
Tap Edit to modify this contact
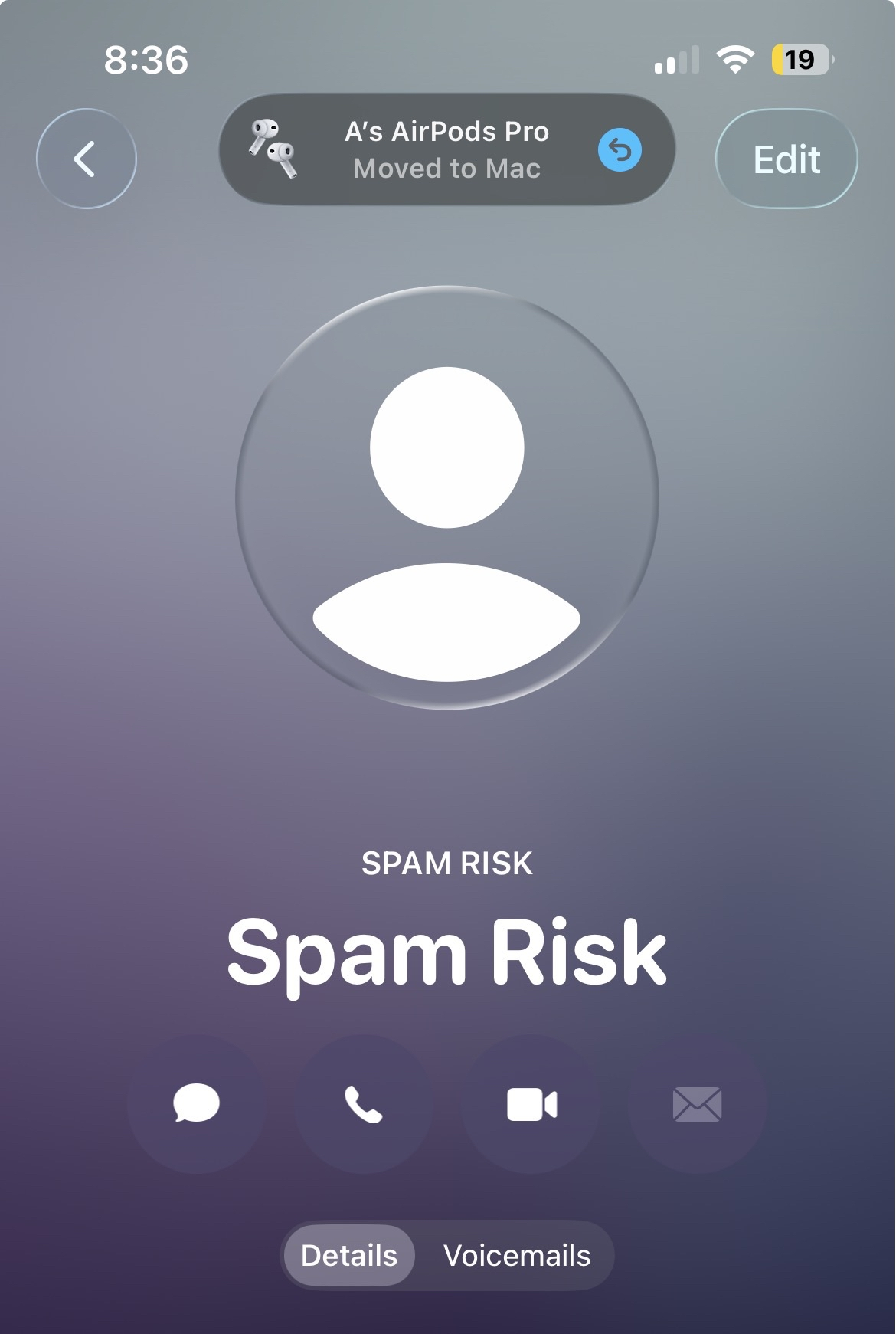(786, 159)
